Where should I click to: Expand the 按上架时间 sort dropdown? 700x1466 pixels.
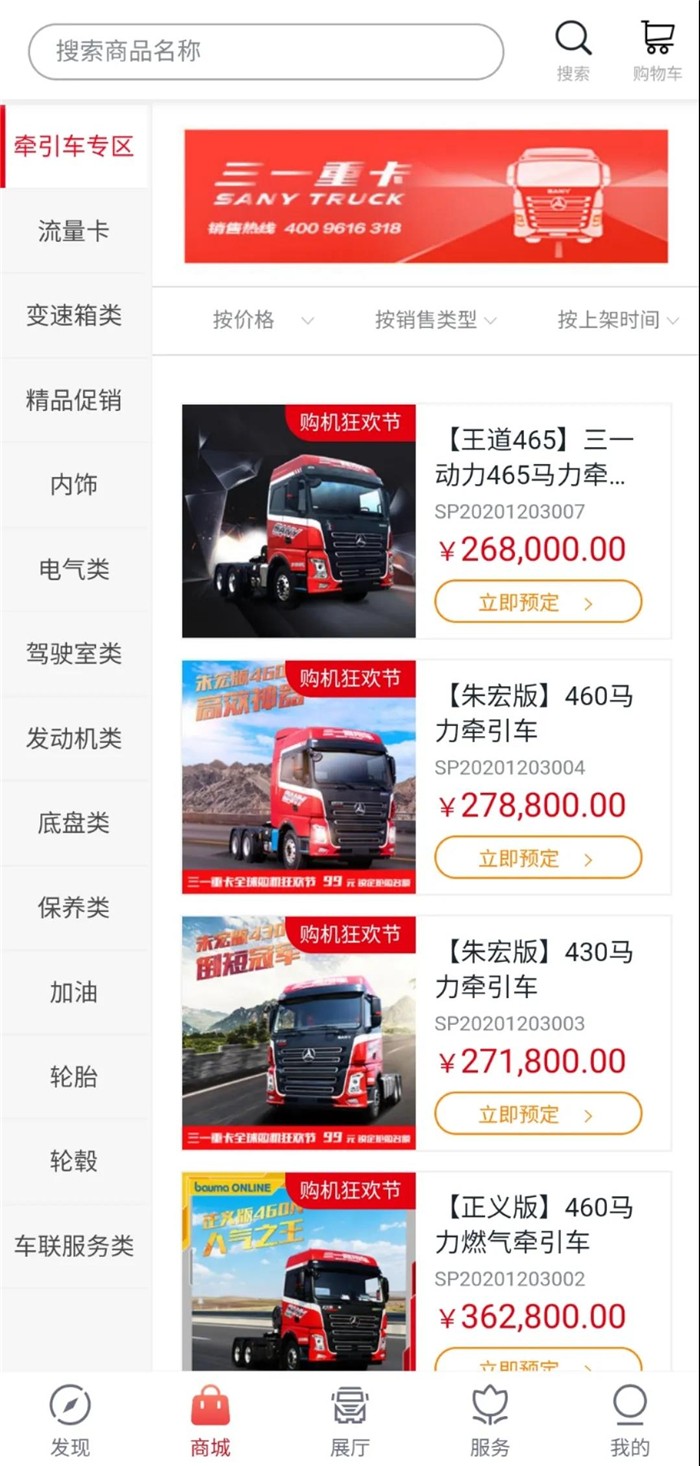617,320
